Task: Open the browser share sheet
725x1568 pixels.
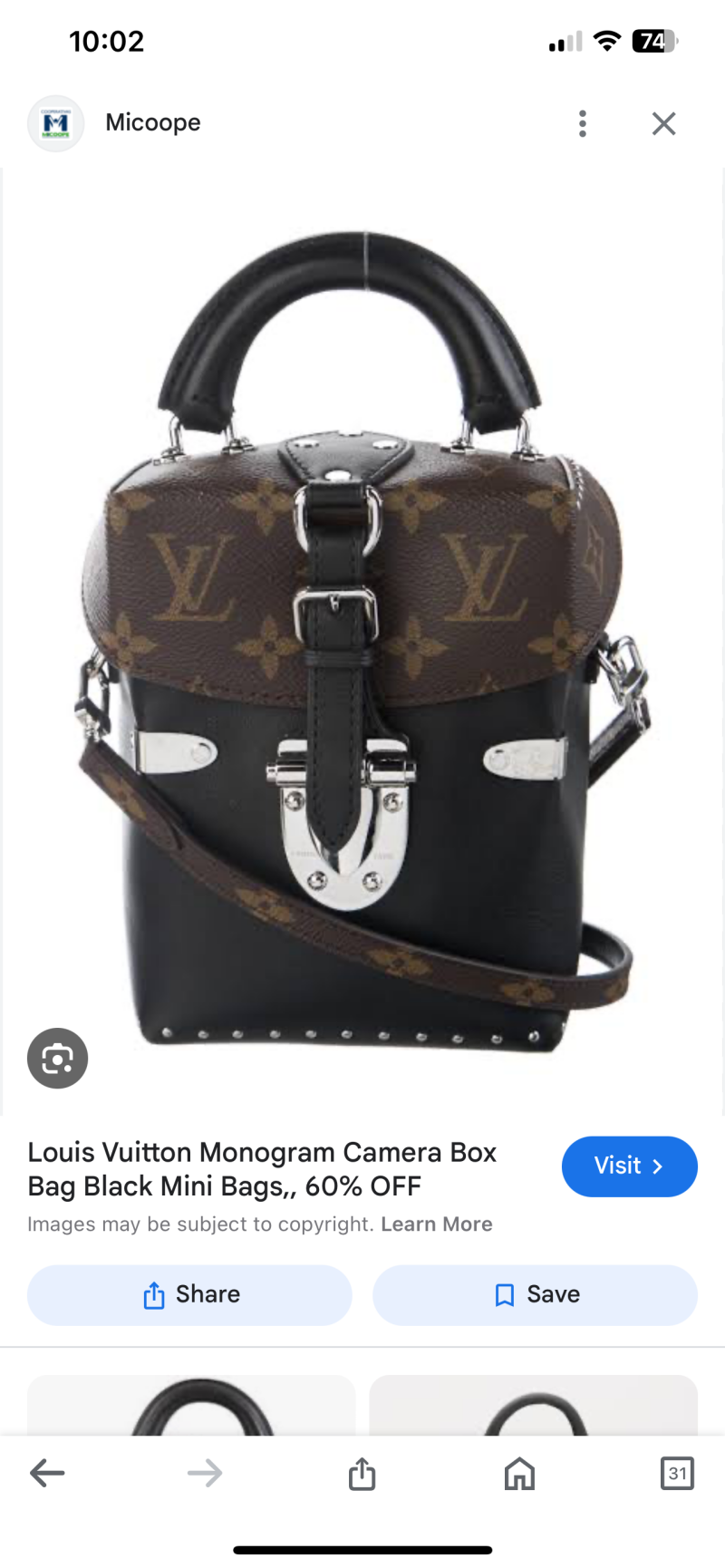Action: tap(362, 1473)
